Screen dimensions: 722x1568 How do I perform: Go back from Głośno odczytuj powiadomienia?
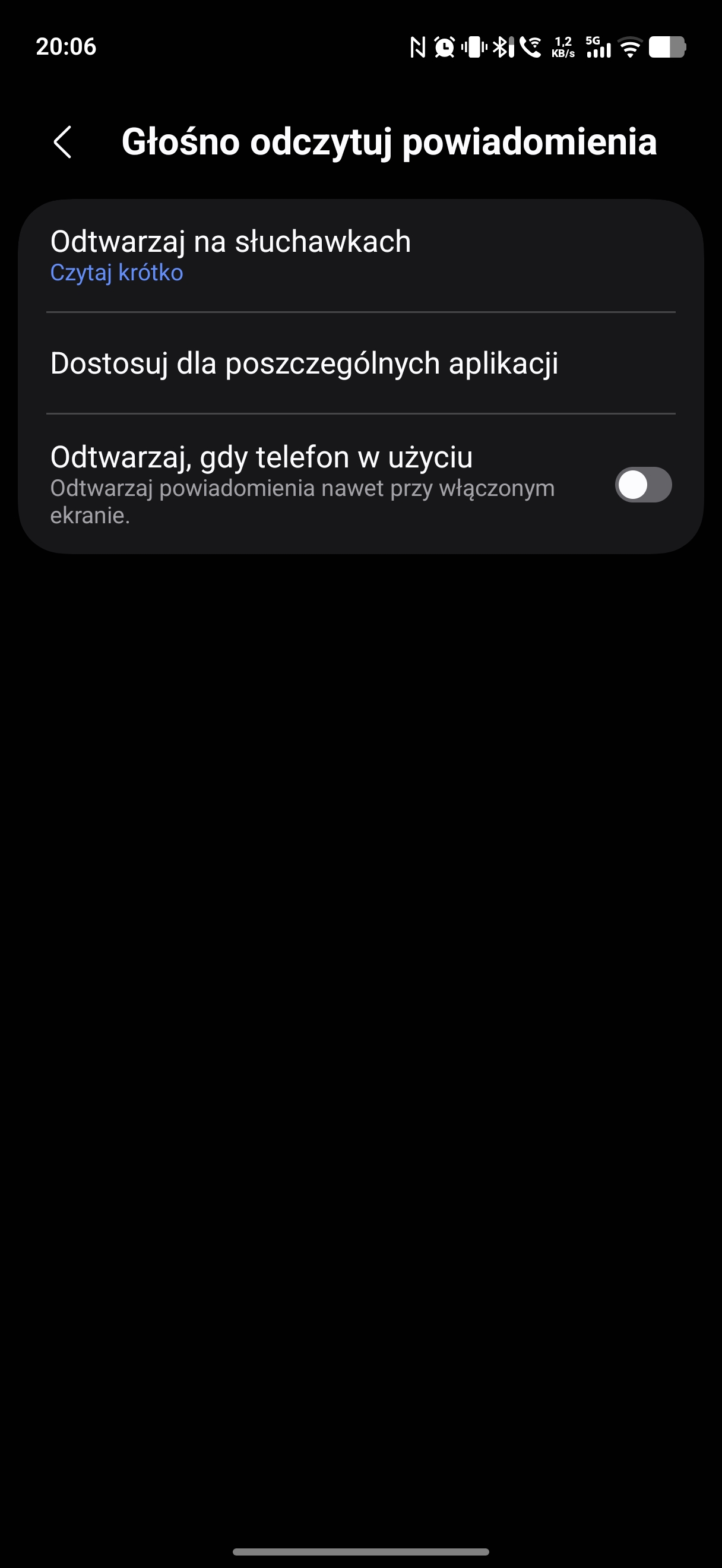coord(63,143)
